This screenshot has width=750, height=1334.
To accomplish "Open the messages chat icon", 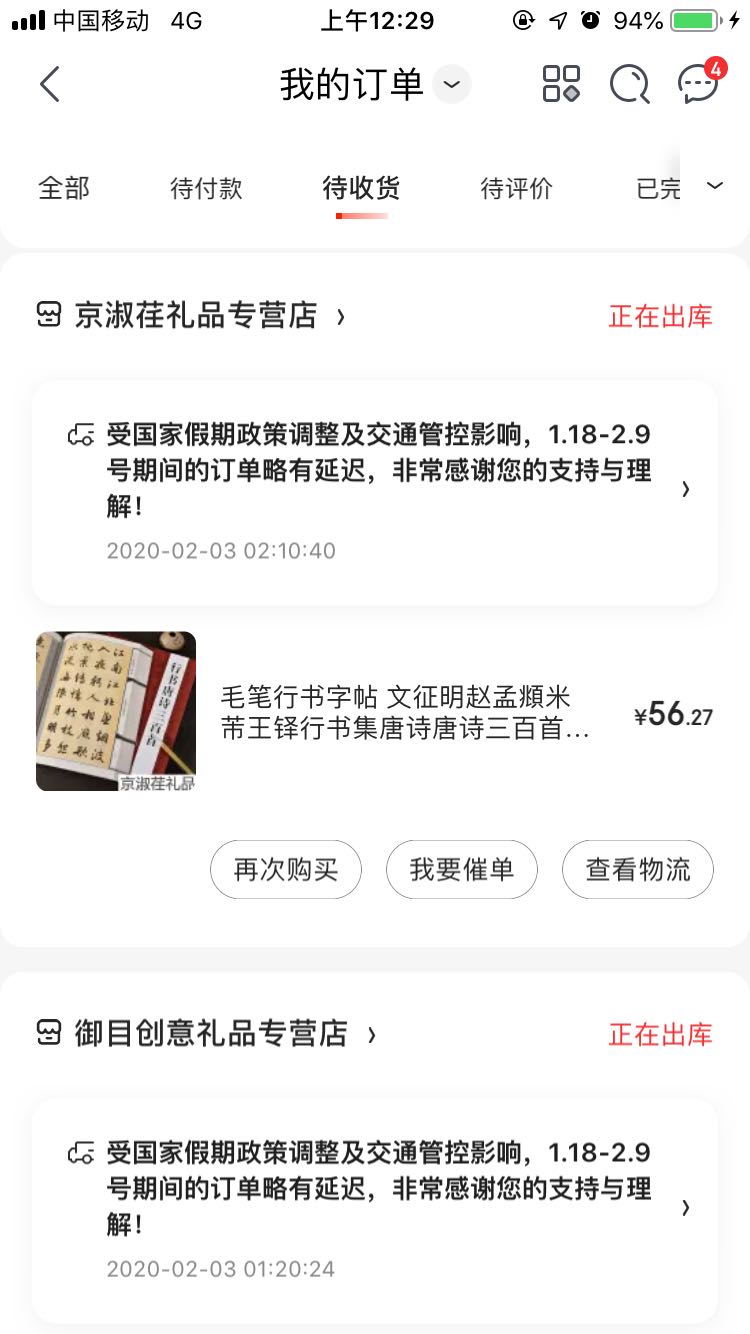I will [x=698, y=85].
